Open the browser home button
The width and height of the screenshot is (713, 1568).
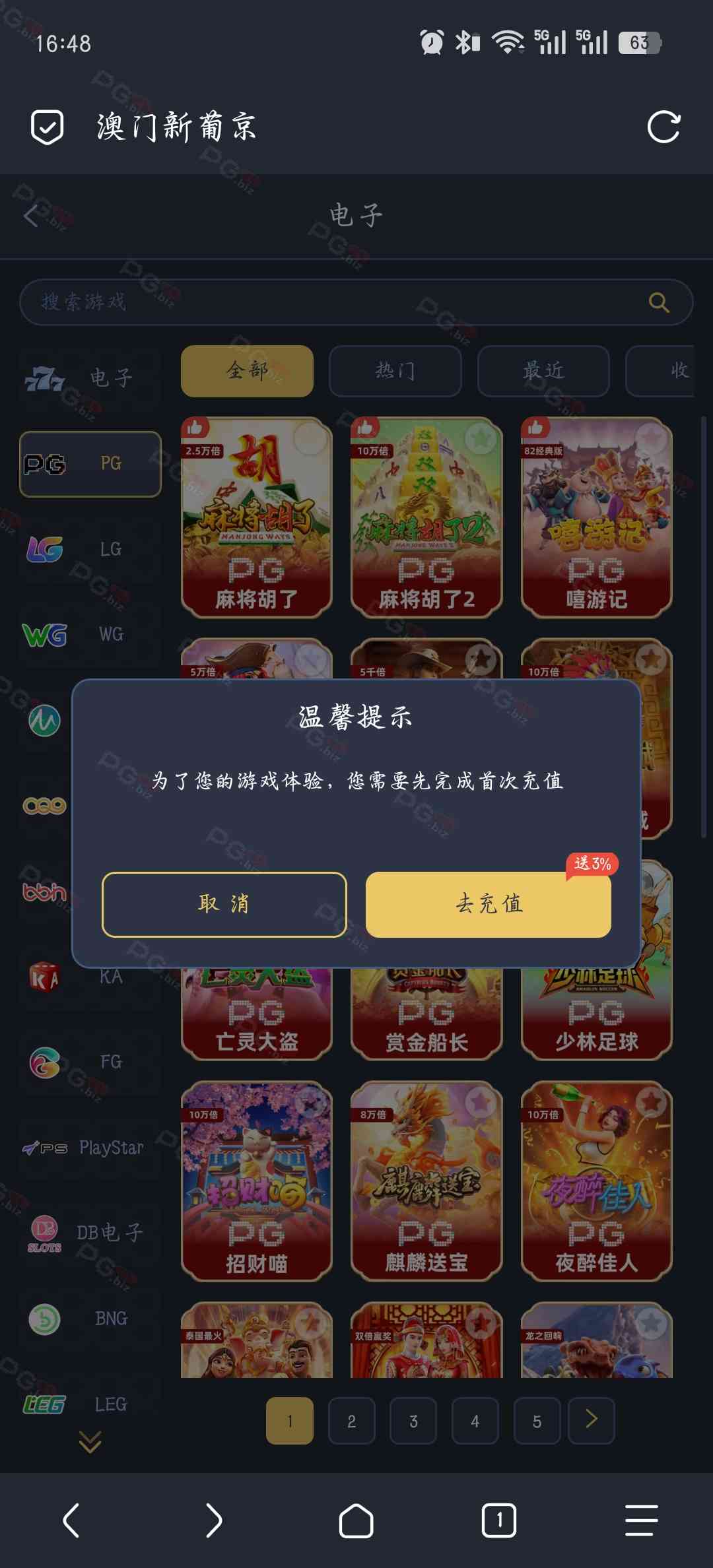click(356, 1521)
